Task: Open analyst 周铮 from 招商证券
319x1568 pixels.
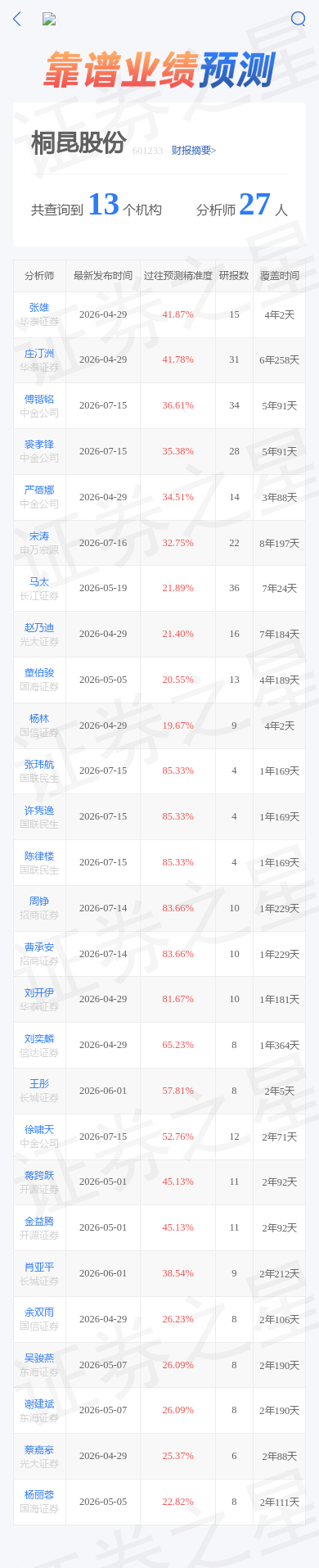Action: (x=39, y=901)
